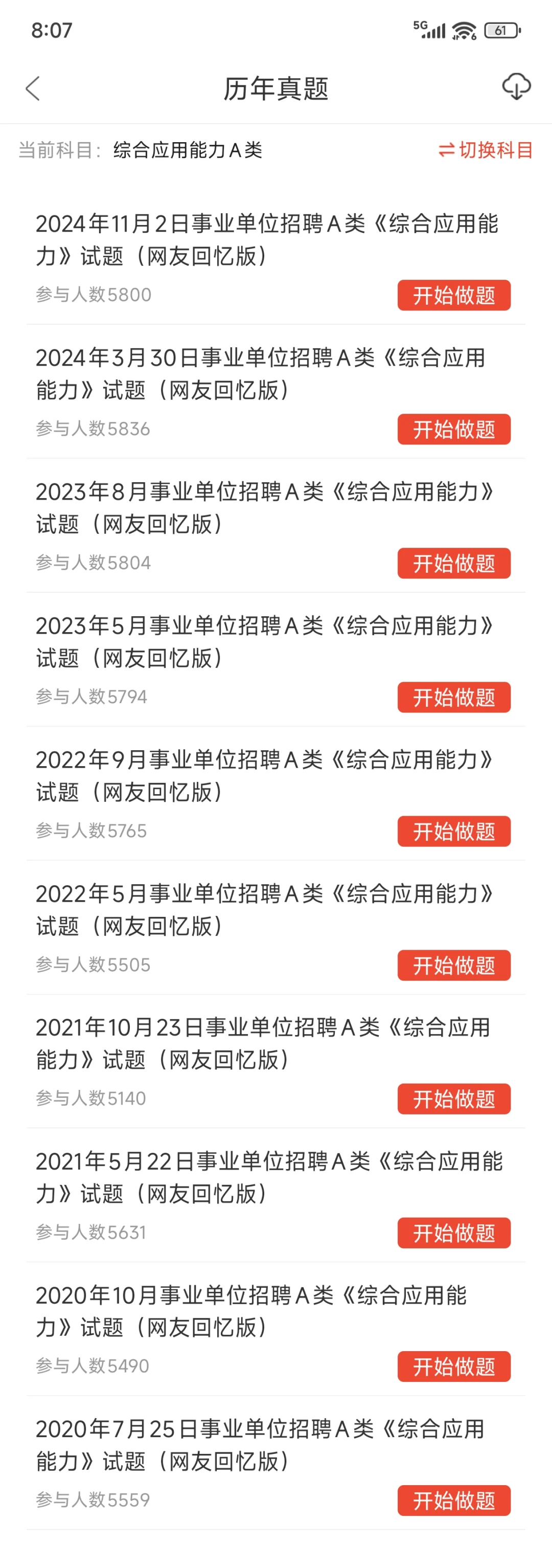Begin the 2021年5月22日 exam practice
Image resolution: width=552 pixels, height=1568 pixels.
(453, 1233)
